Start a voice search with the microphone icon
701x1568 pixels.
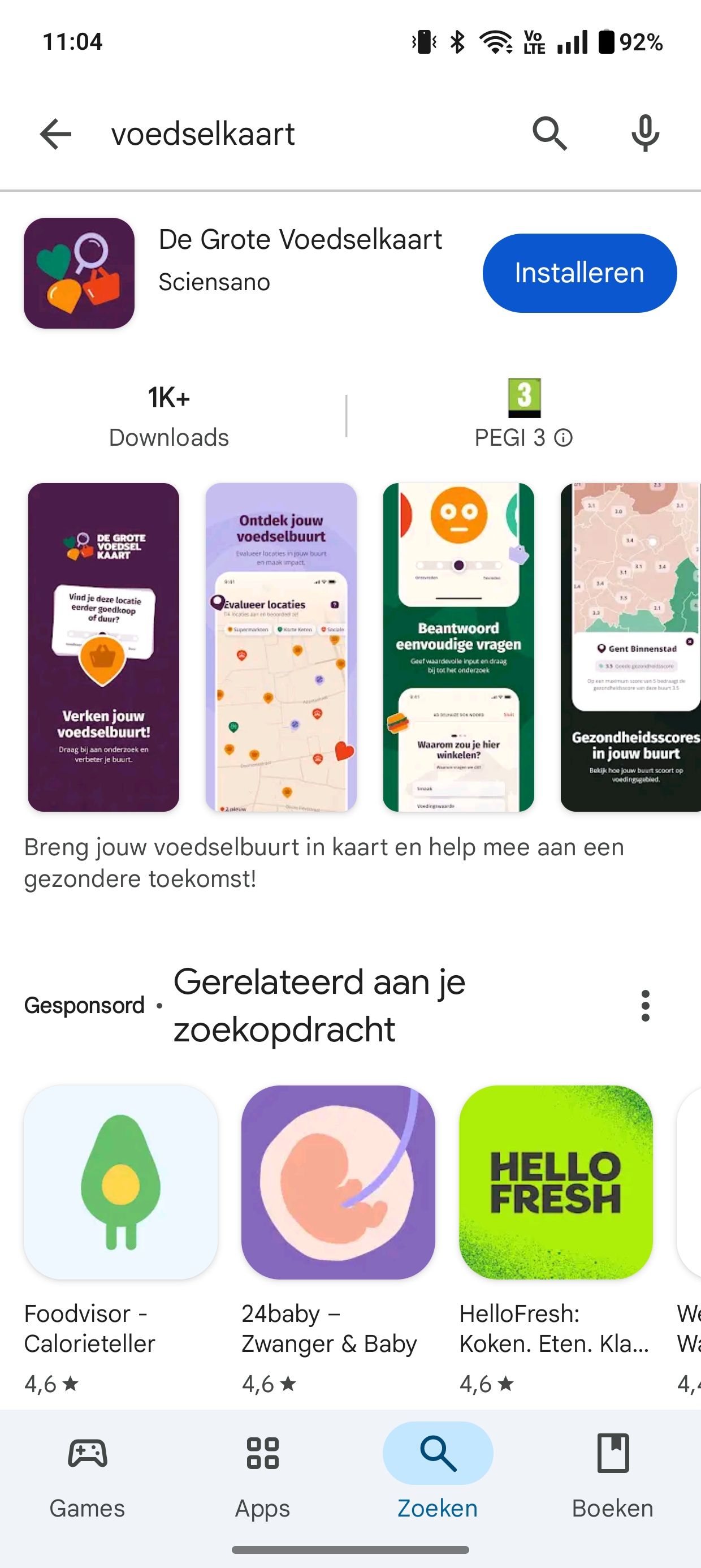pyautogui.click(x=645, y=134)
